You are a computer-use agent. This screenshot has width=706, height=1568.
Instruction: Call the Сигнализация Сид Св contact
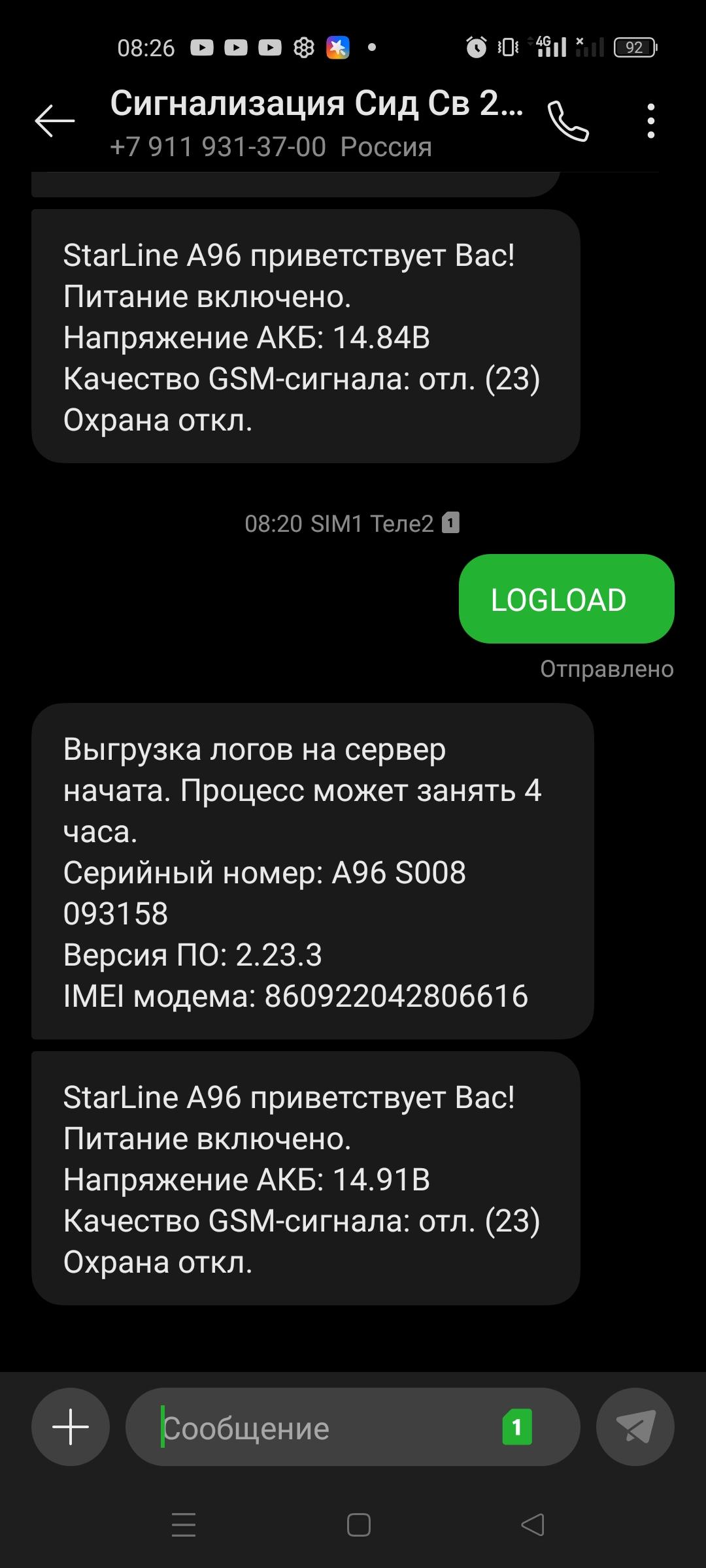pyautogui.click(x=568, y=121)
